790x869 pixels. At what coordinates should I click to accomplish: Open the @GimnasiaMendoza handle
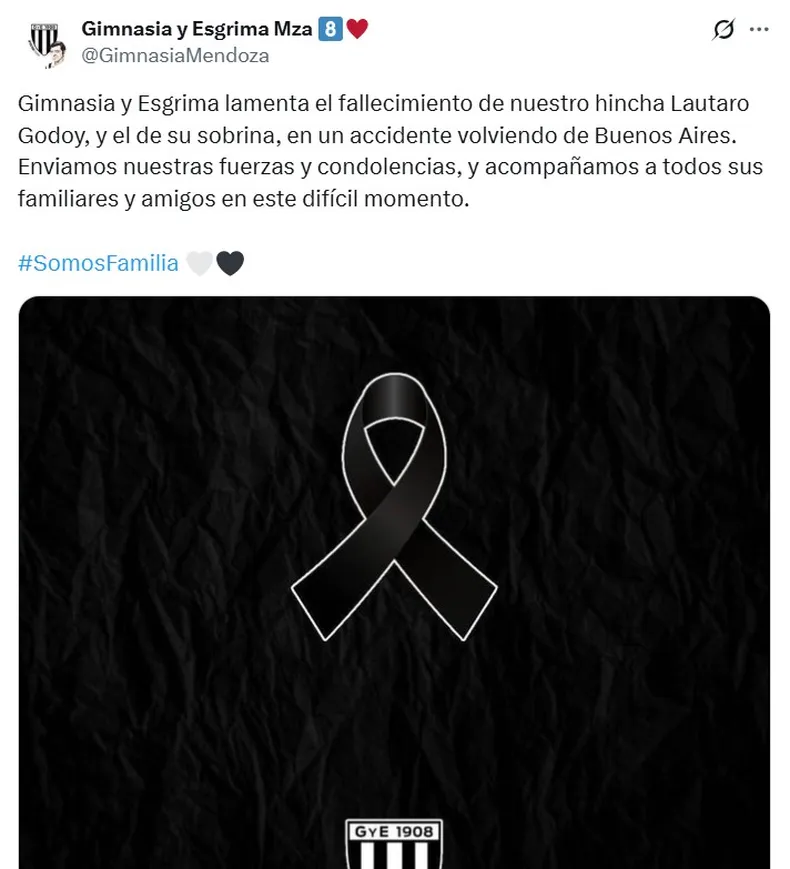(174, 56)
